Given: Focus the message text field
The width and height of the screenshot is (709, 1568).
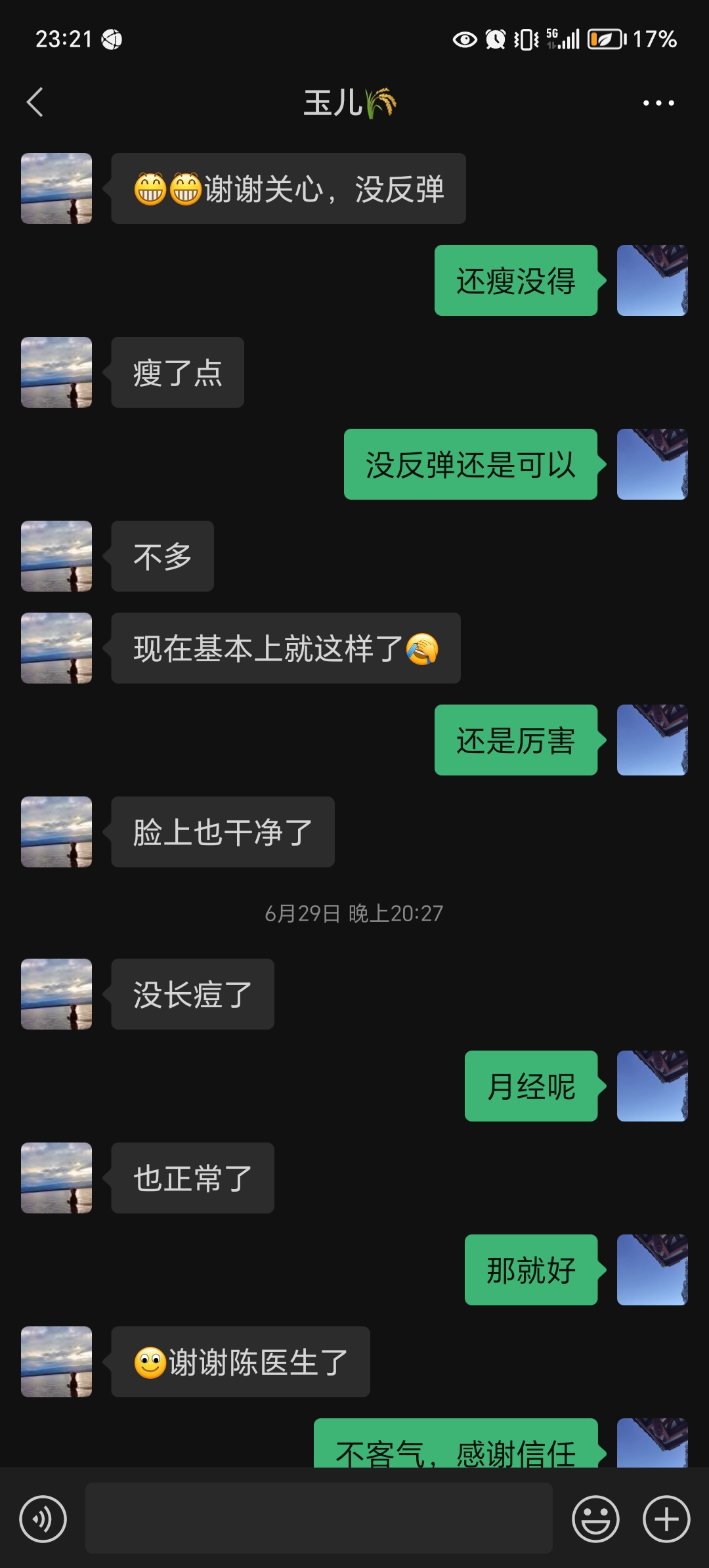Looking at the screenshot, I should coord(318,1518).
